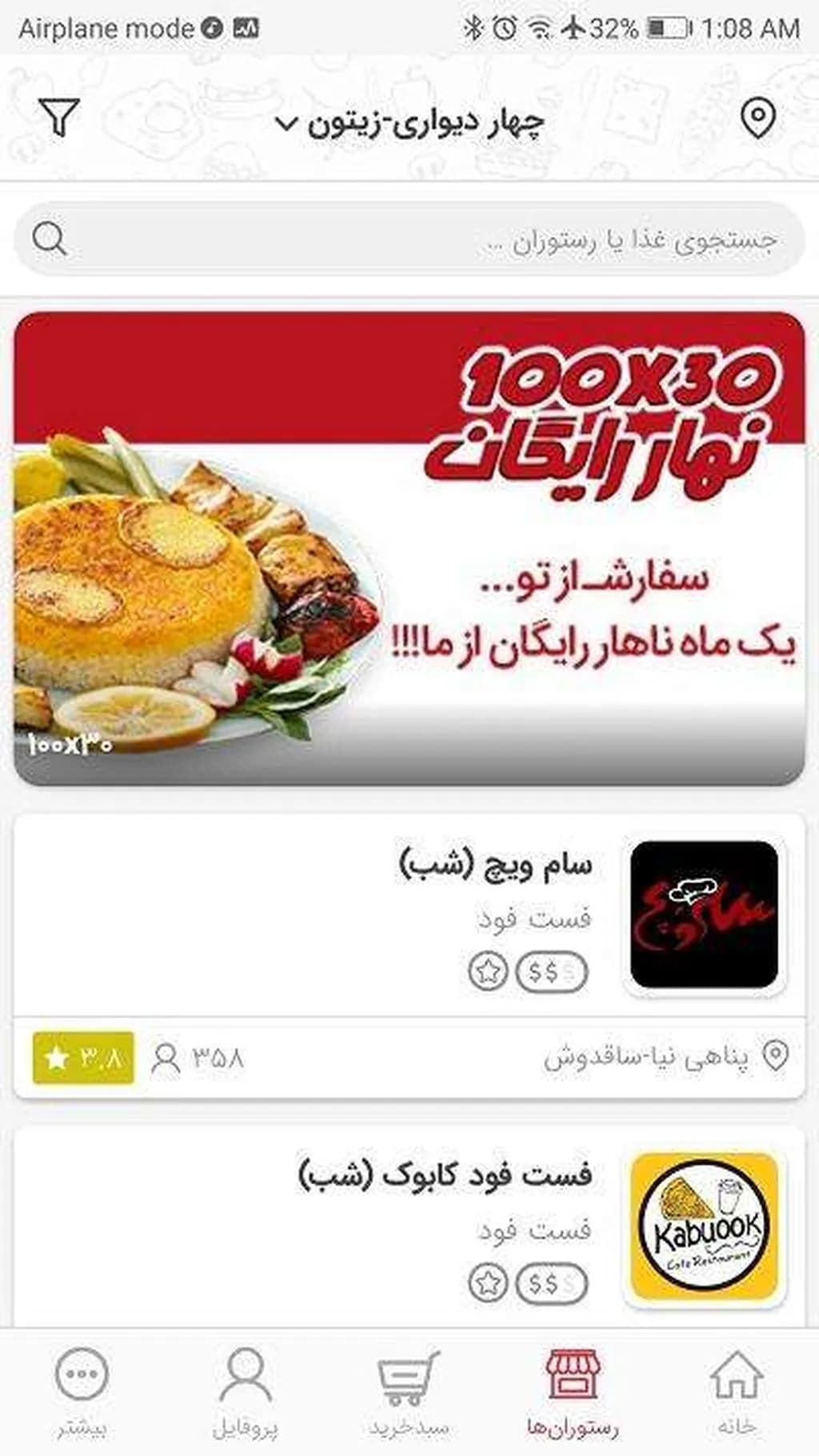Open the سبد خرید cart tab
819x1456 pixels.
point(409,1392)
